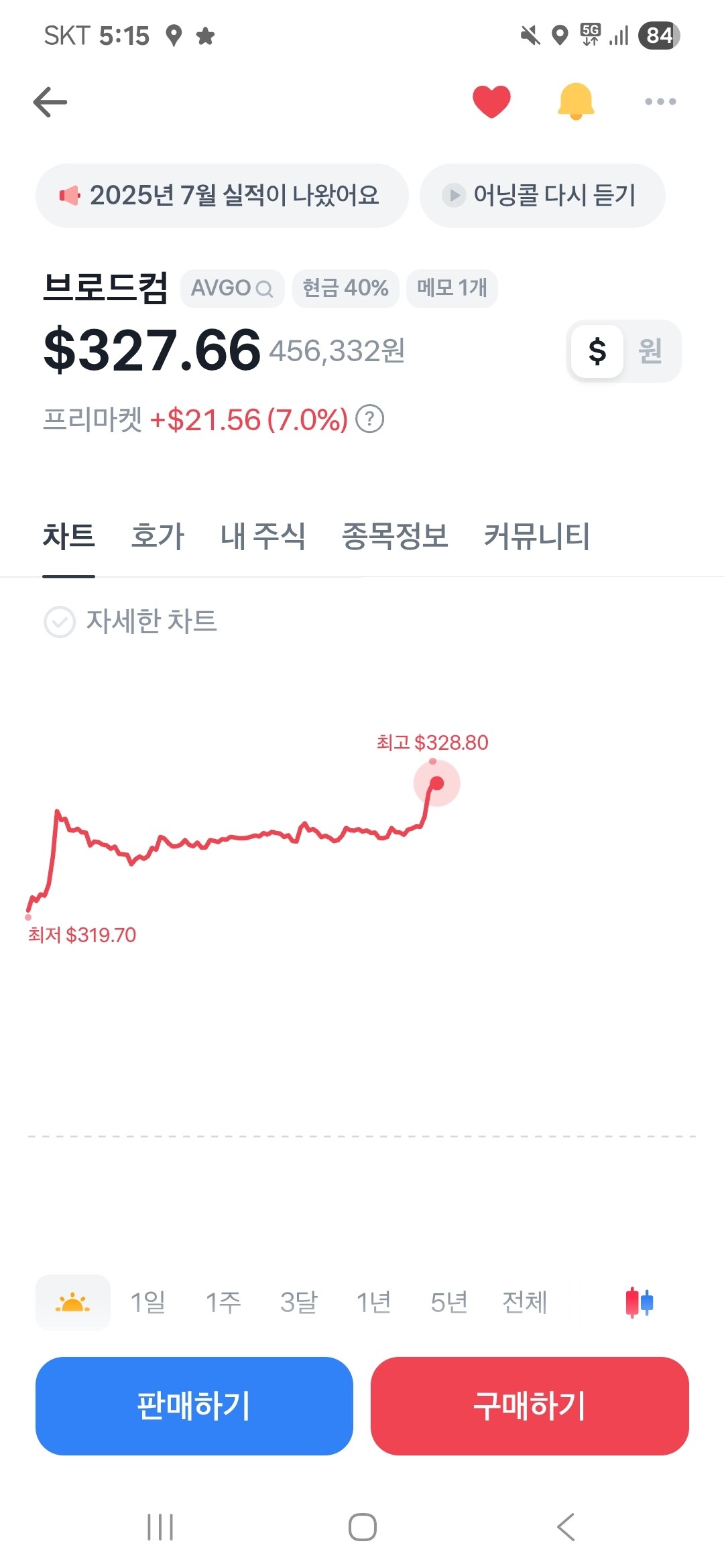Image resolution: width=724 pixels, height=1568 pixels.
Task: Tap the AVGO ticker search chip
Action: 232,288
